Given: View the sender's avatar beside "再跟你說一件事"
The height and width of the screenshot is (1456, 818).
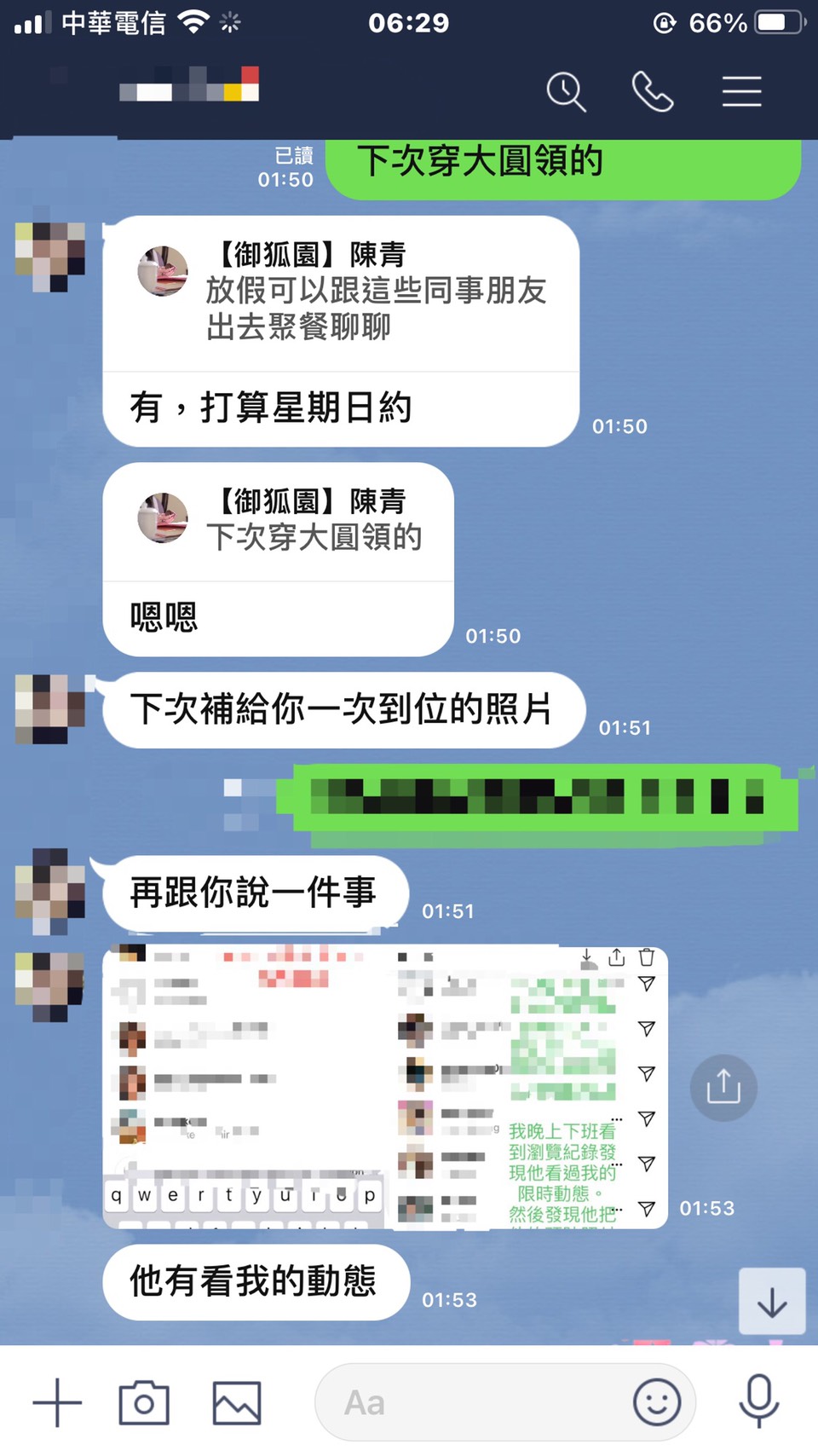Looking at the screenshot, I should point(50,891).
